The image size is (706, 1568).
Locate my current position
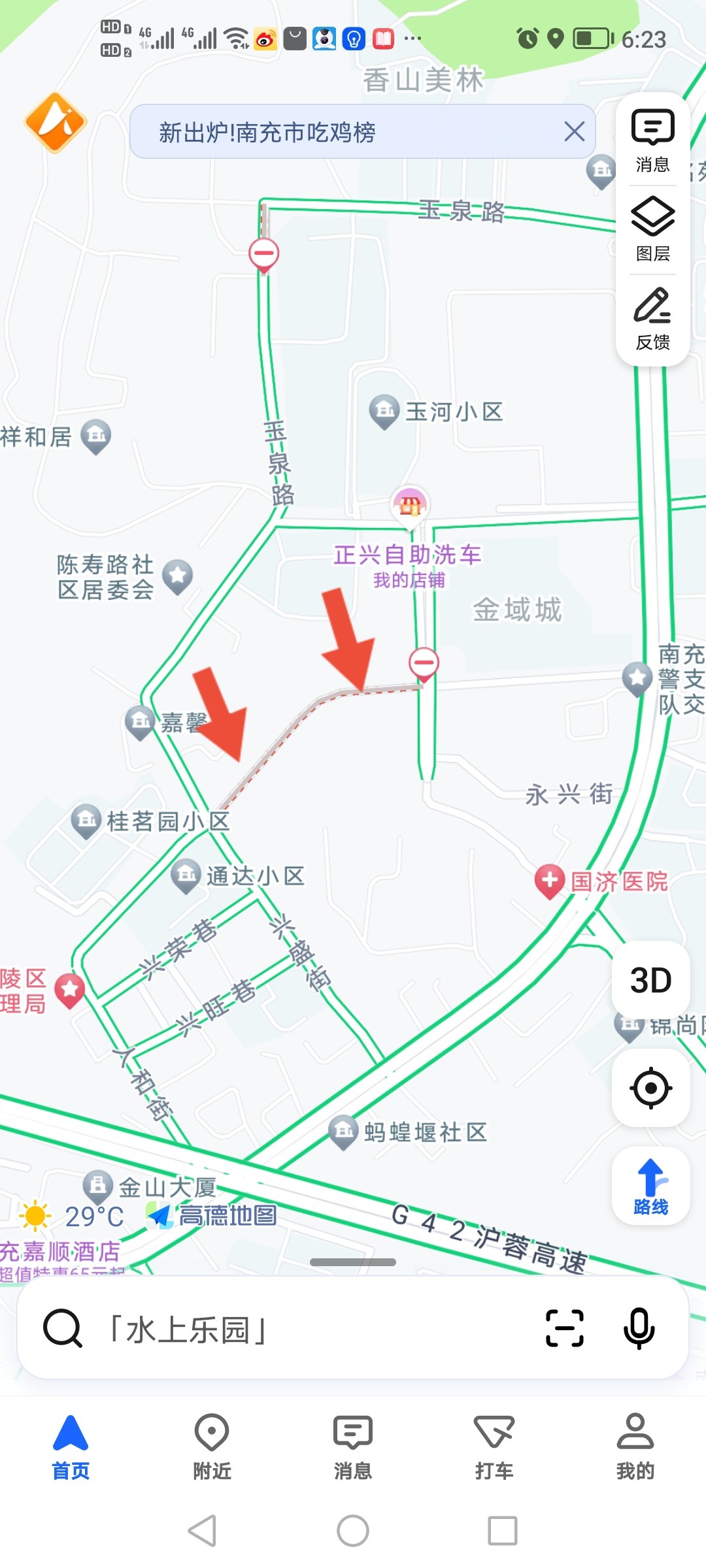pyautogui.click(x=650, y=1088)
